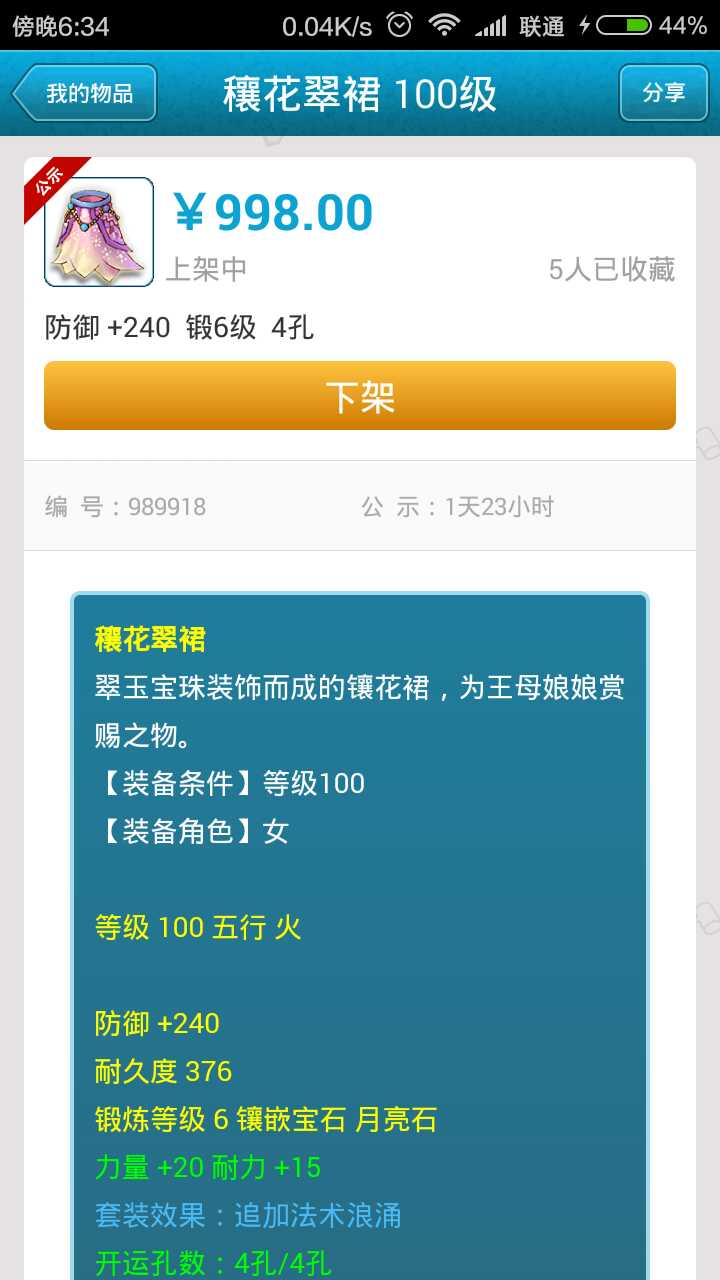Go back to 我的物品
720x1280 pixels.
coord(85,94)
